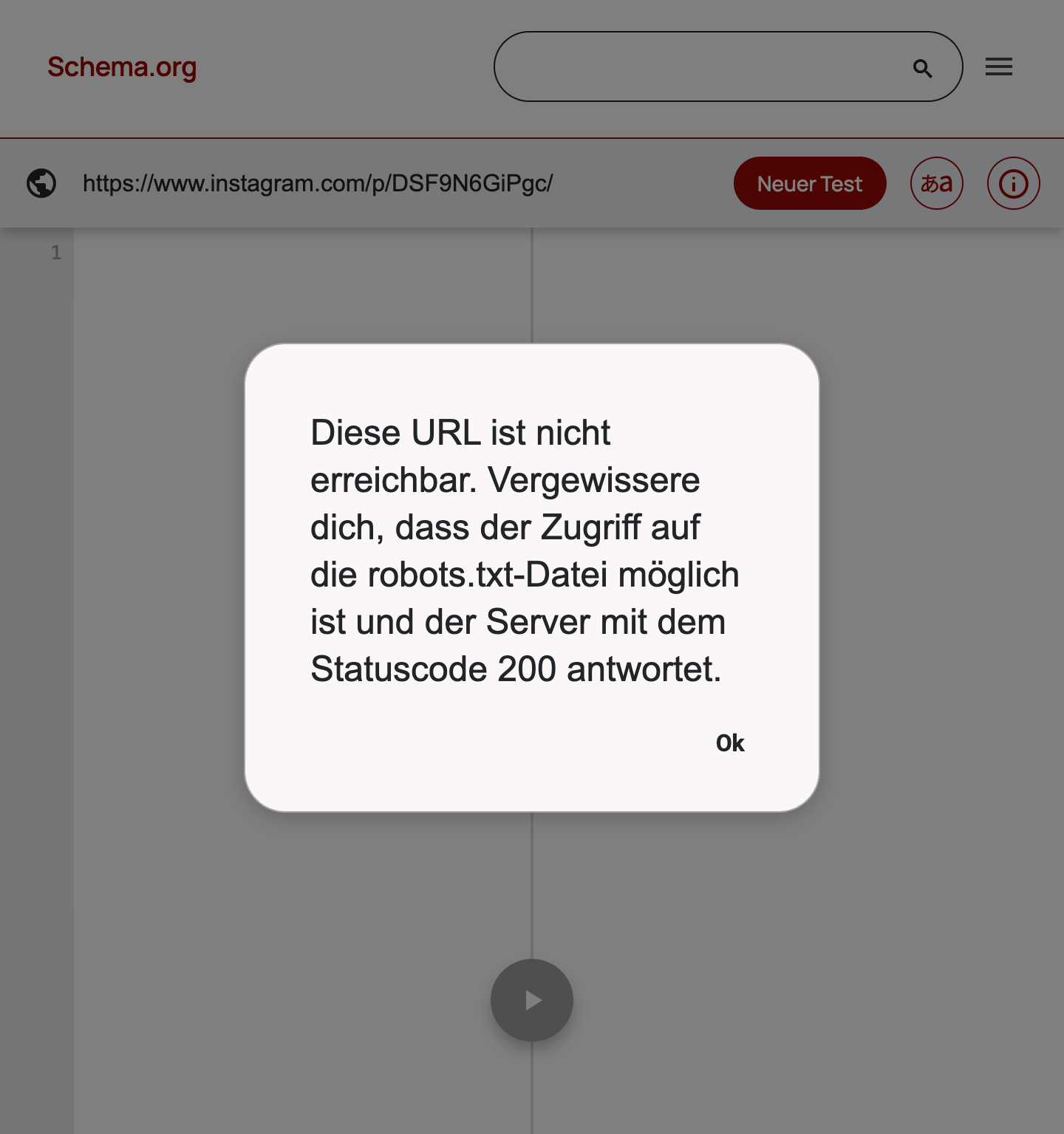The height and width of the screenshot is (1134, 1064).
Task: Start a new test with Neuer Test
Action: point(809,183)
